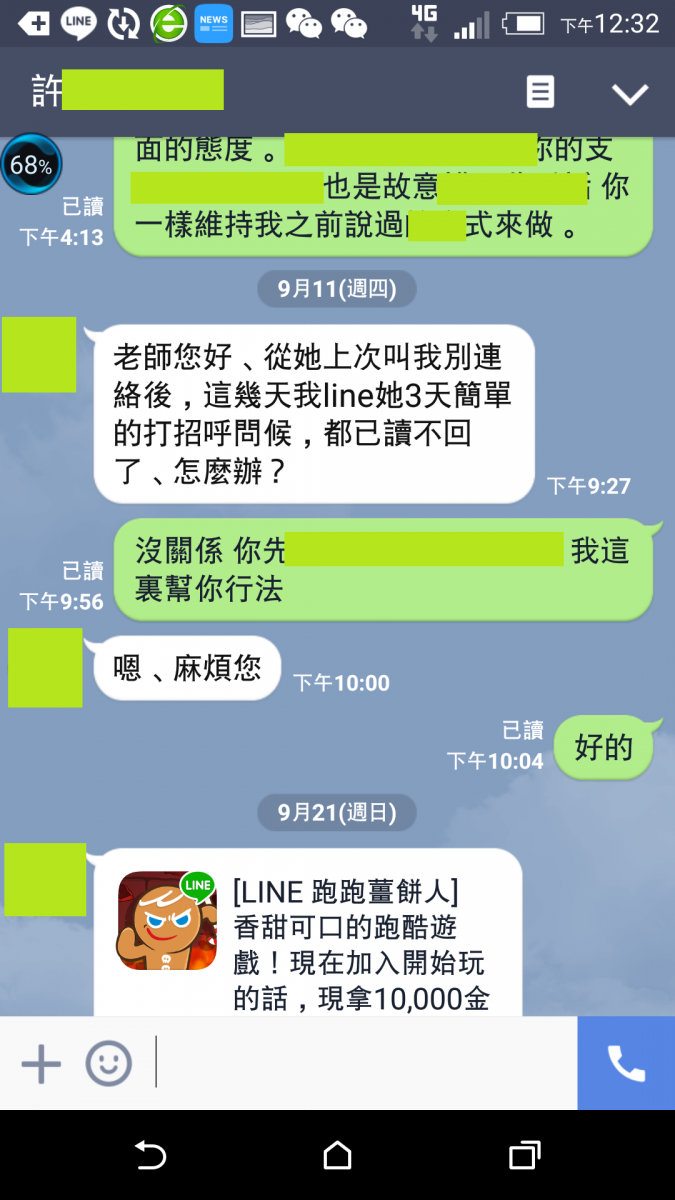Go to the home screen
This screenshot has height=1200, width=675.
click(x=337, y=1156)
